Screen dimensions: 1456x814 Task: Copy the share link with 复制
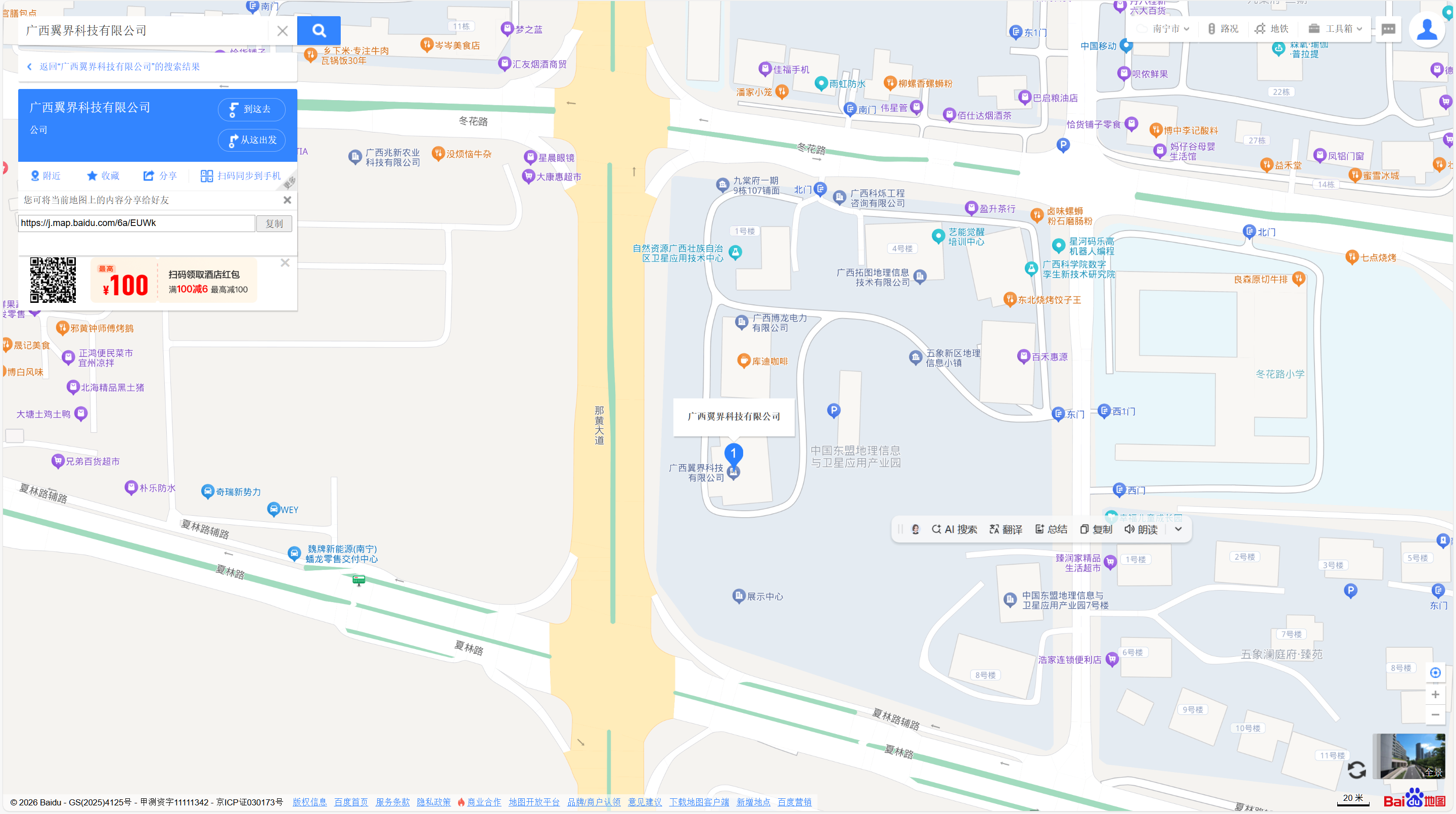pos(274,223)
